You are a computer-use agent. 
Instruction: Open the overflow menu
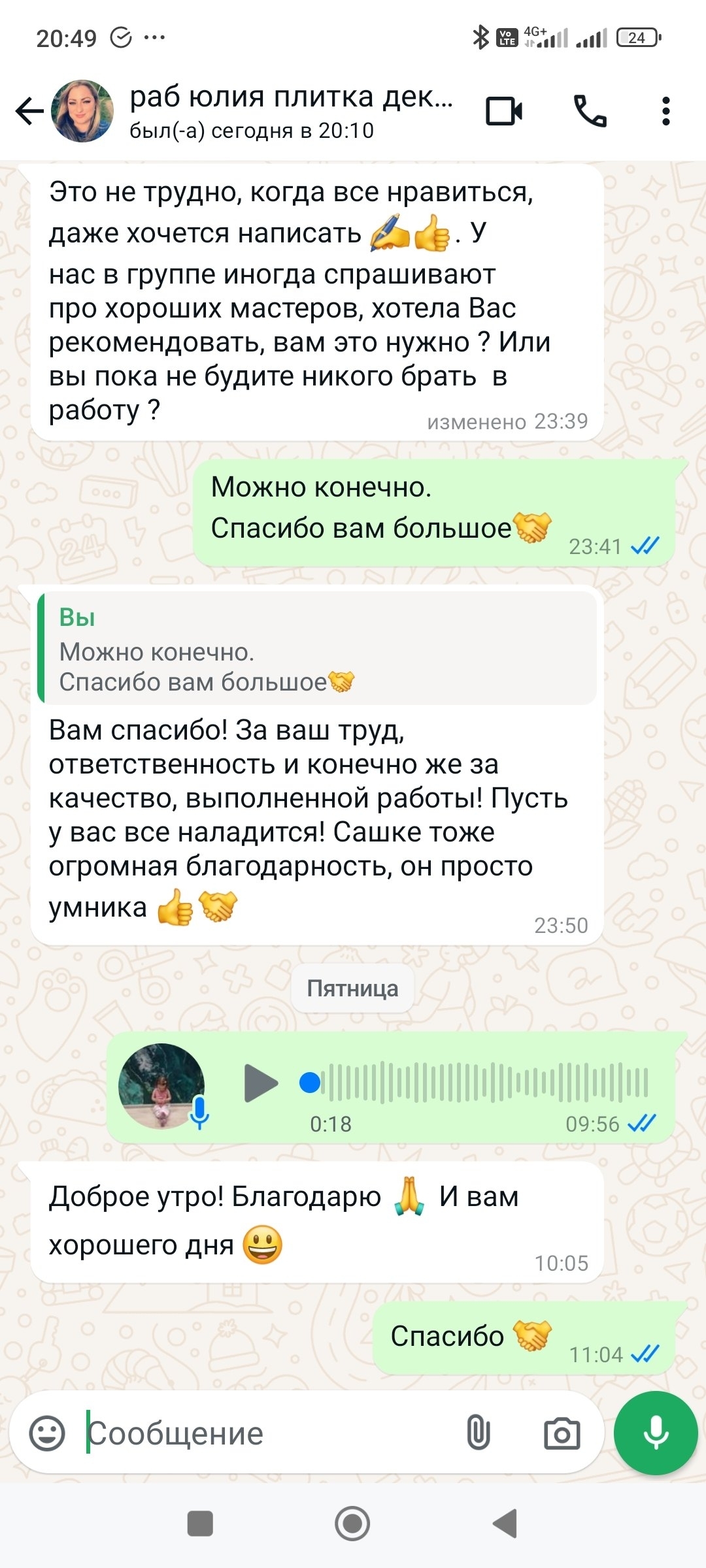click(x=665, y=111)
